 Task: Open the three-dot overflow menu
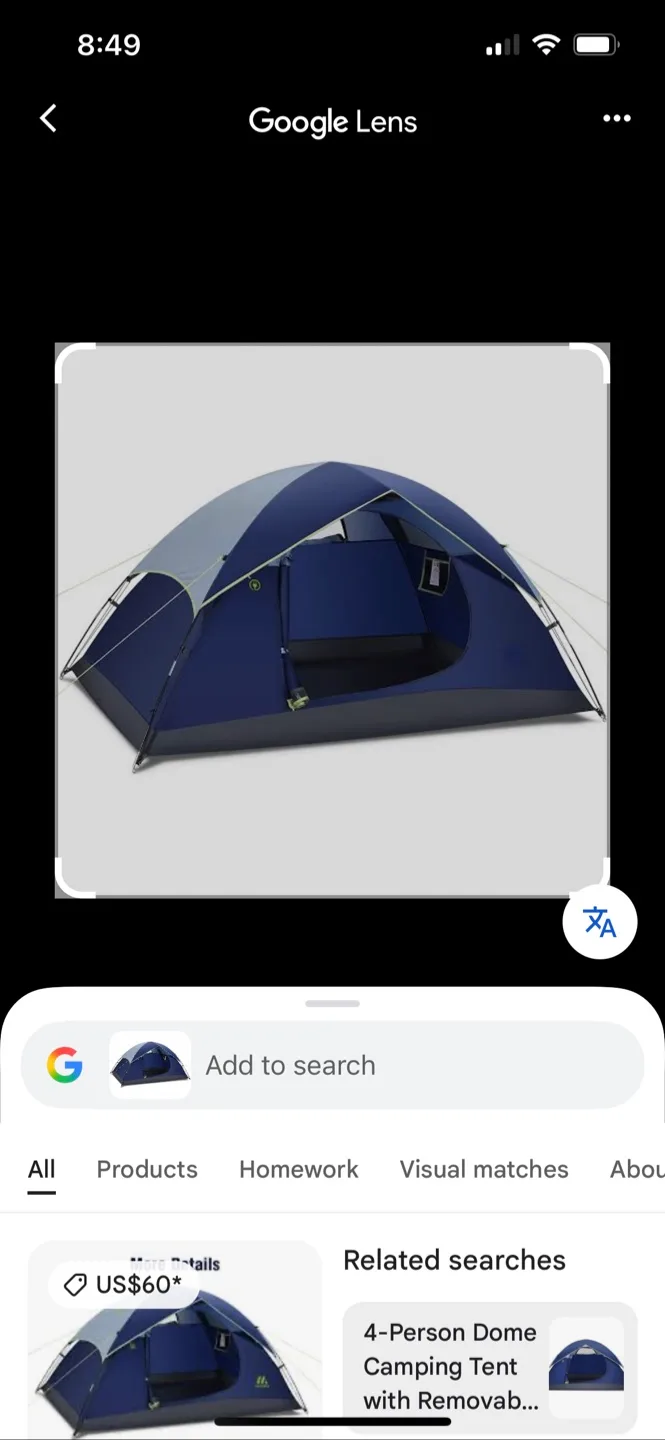click(617, 119)
